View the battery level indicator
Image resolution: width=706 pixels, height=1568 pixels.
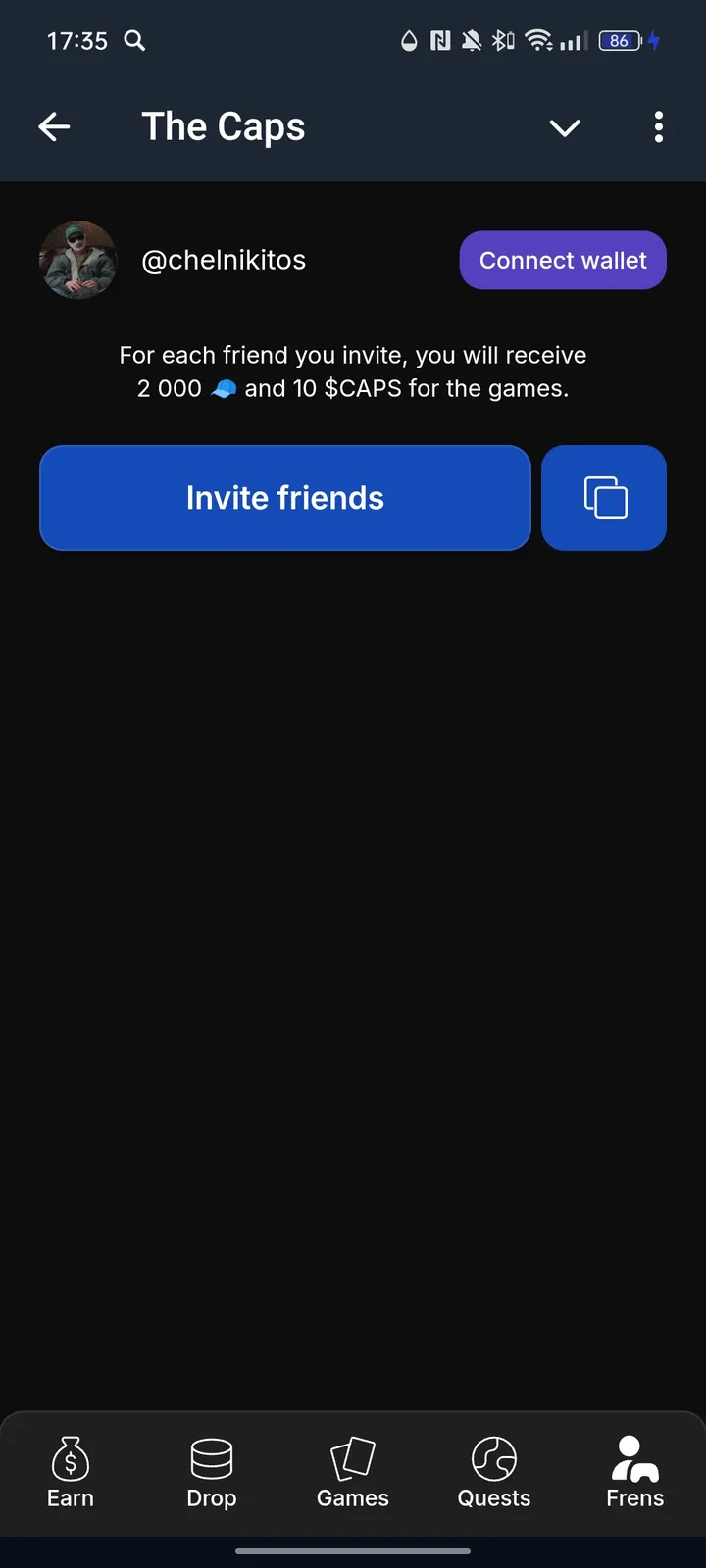click(618, 40)
